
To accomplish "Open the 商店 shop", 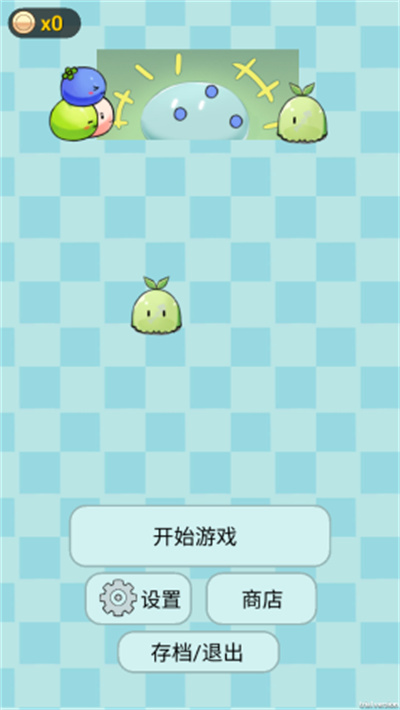I will tap(261, 599).
